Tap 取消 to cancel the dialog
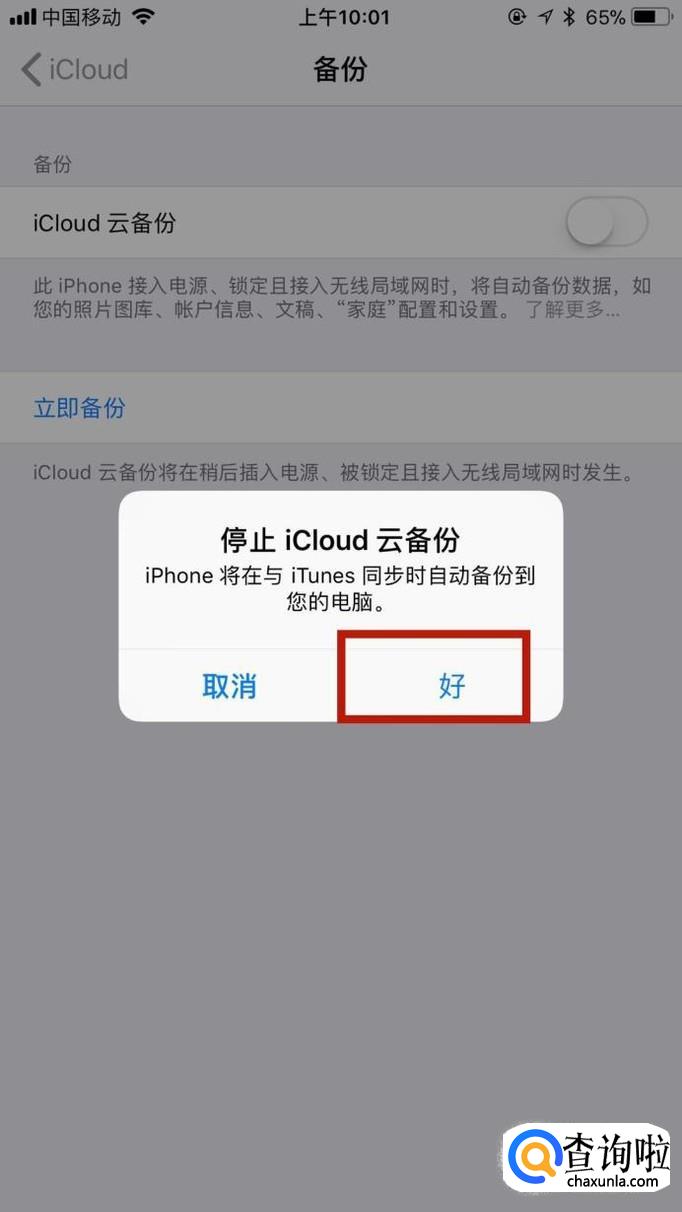 pyautogui.click(x=229, y=686)
